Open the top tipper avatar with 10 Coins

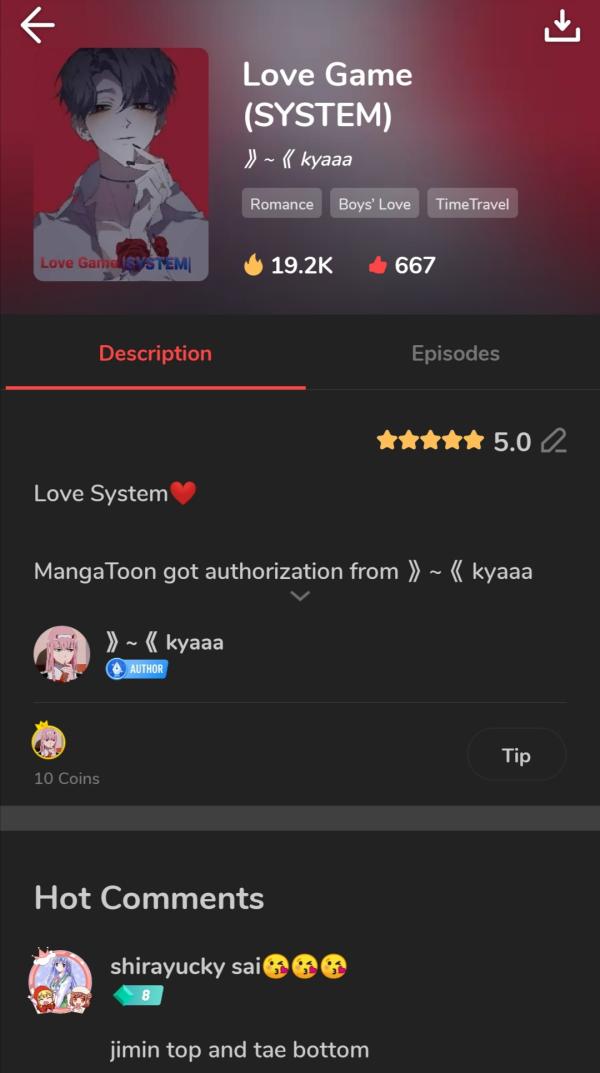pyautogui.click(x=48, y=742)
